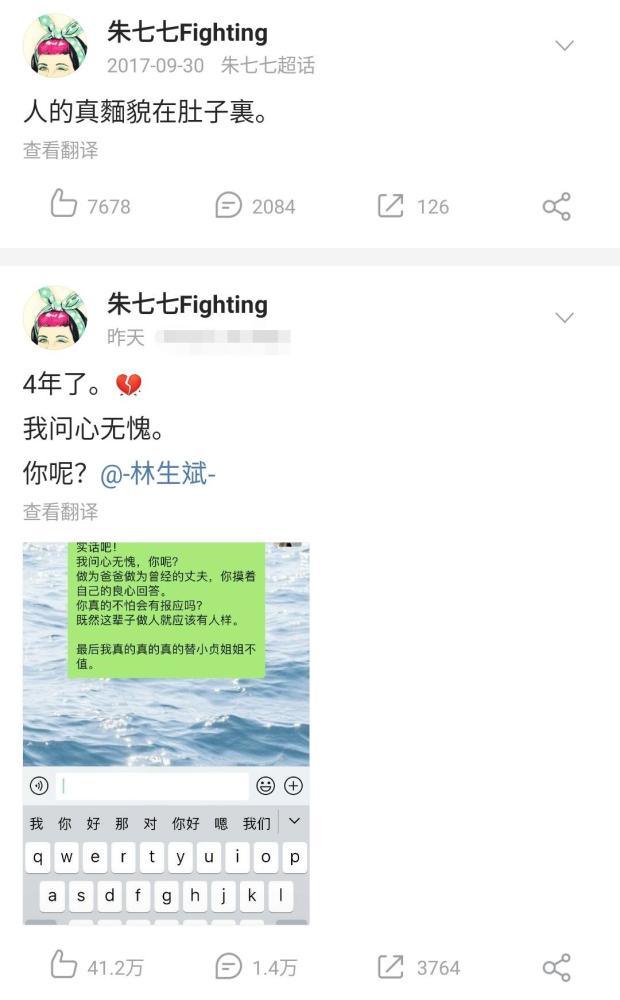Tap 查看翻译 under the 你呢 post
This screenshot has width=620, height=1000.
tap(61, 511)
